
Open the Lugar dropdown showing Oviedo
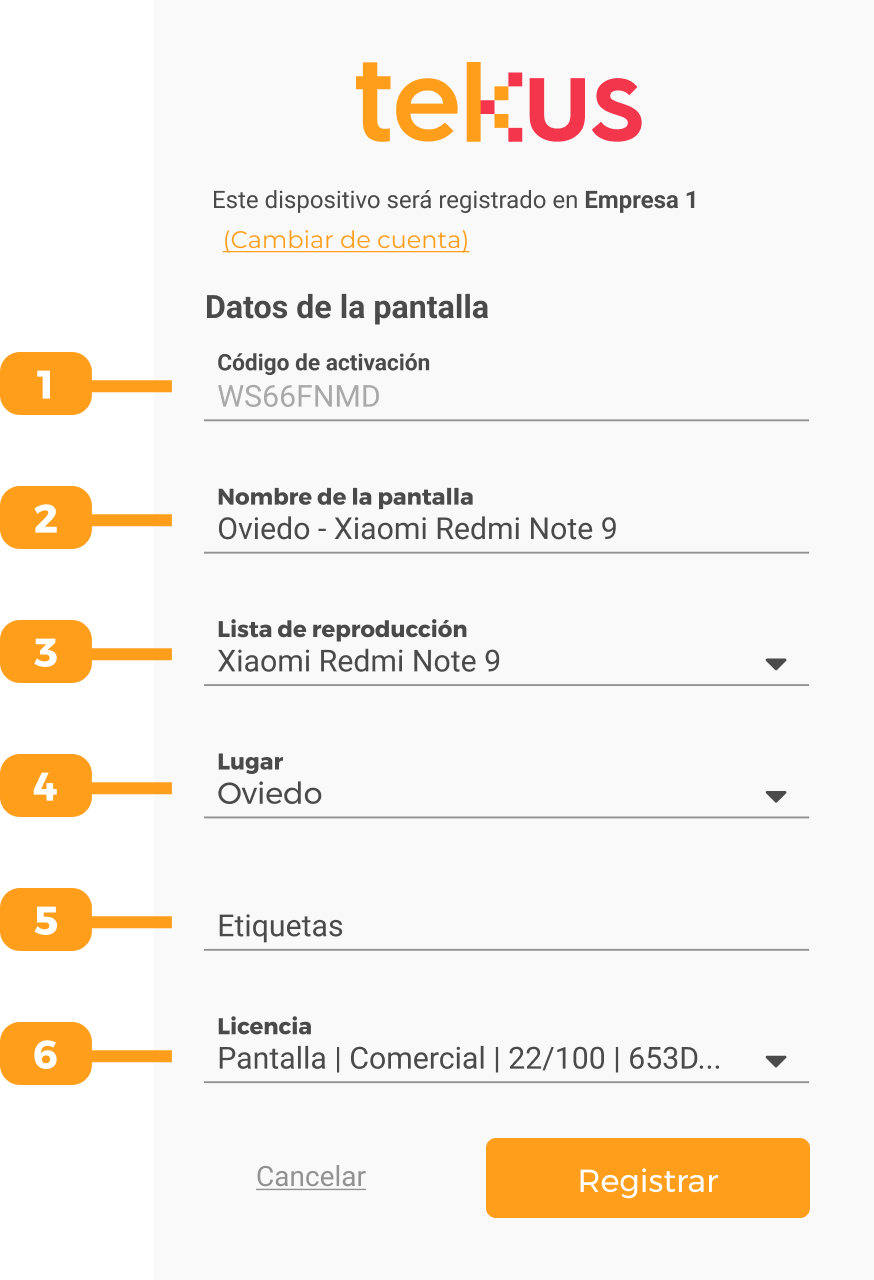coord(505,795)
